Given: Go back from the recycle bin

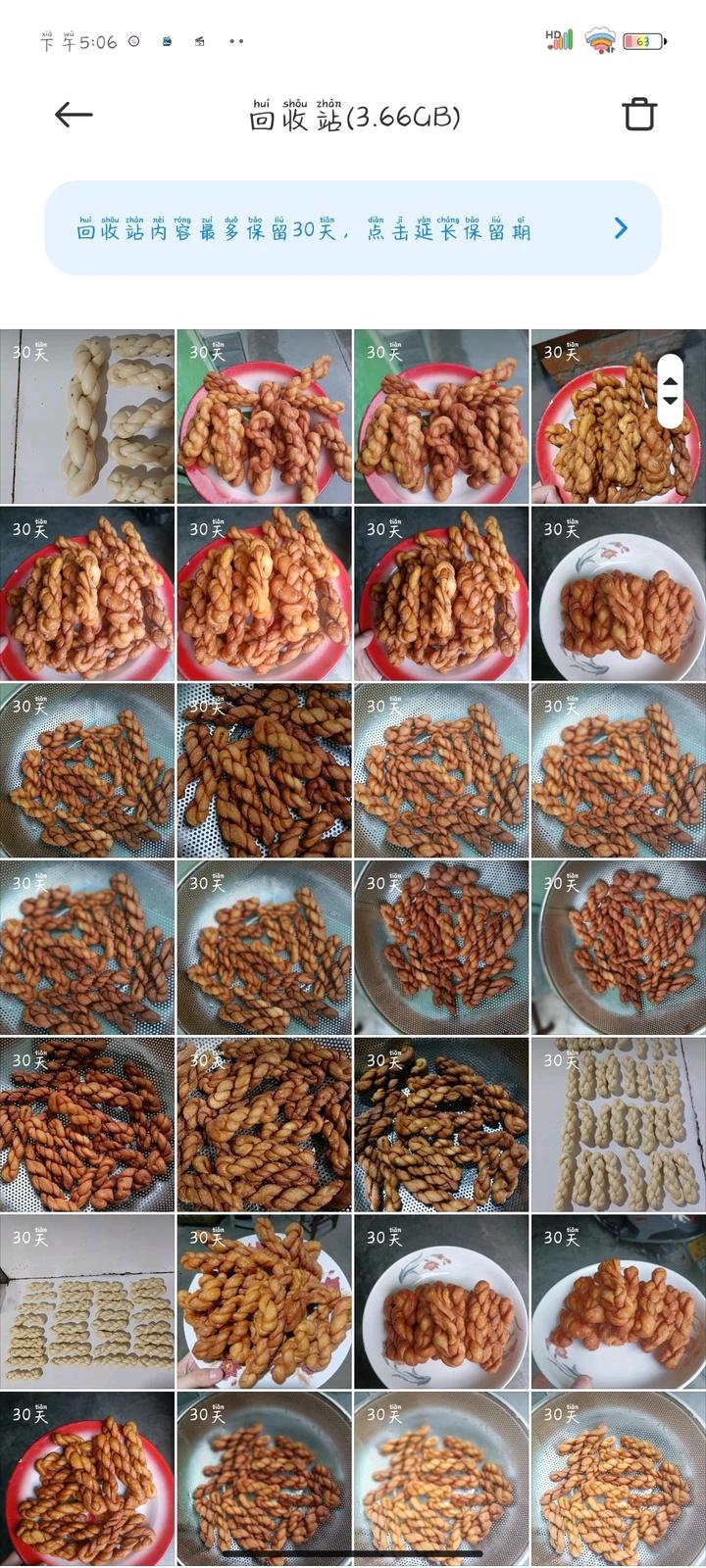Looking at the screenshot, I should (74, 115).
